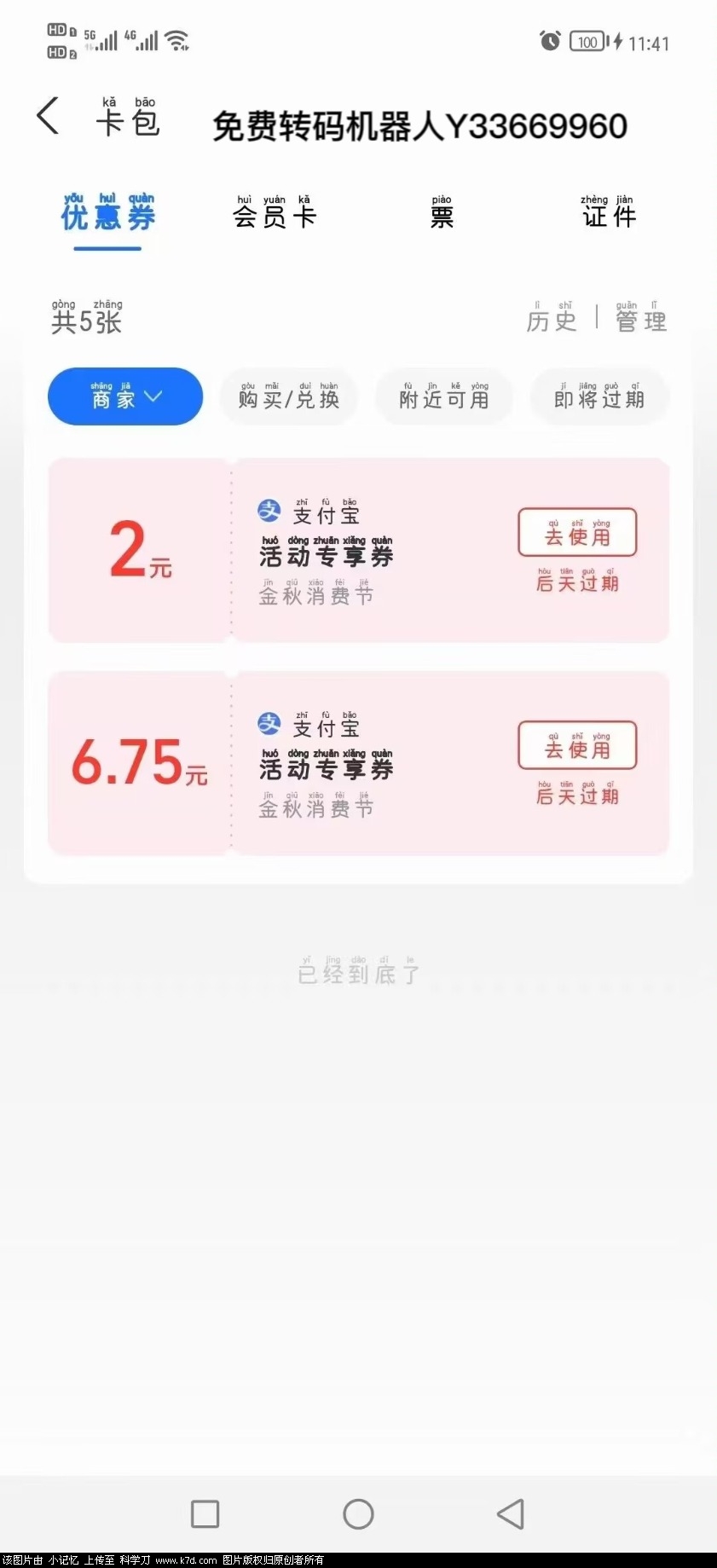Tap 去使用 on the 2元 coupon
The image size is (717, 1568).
click(577, 534)
